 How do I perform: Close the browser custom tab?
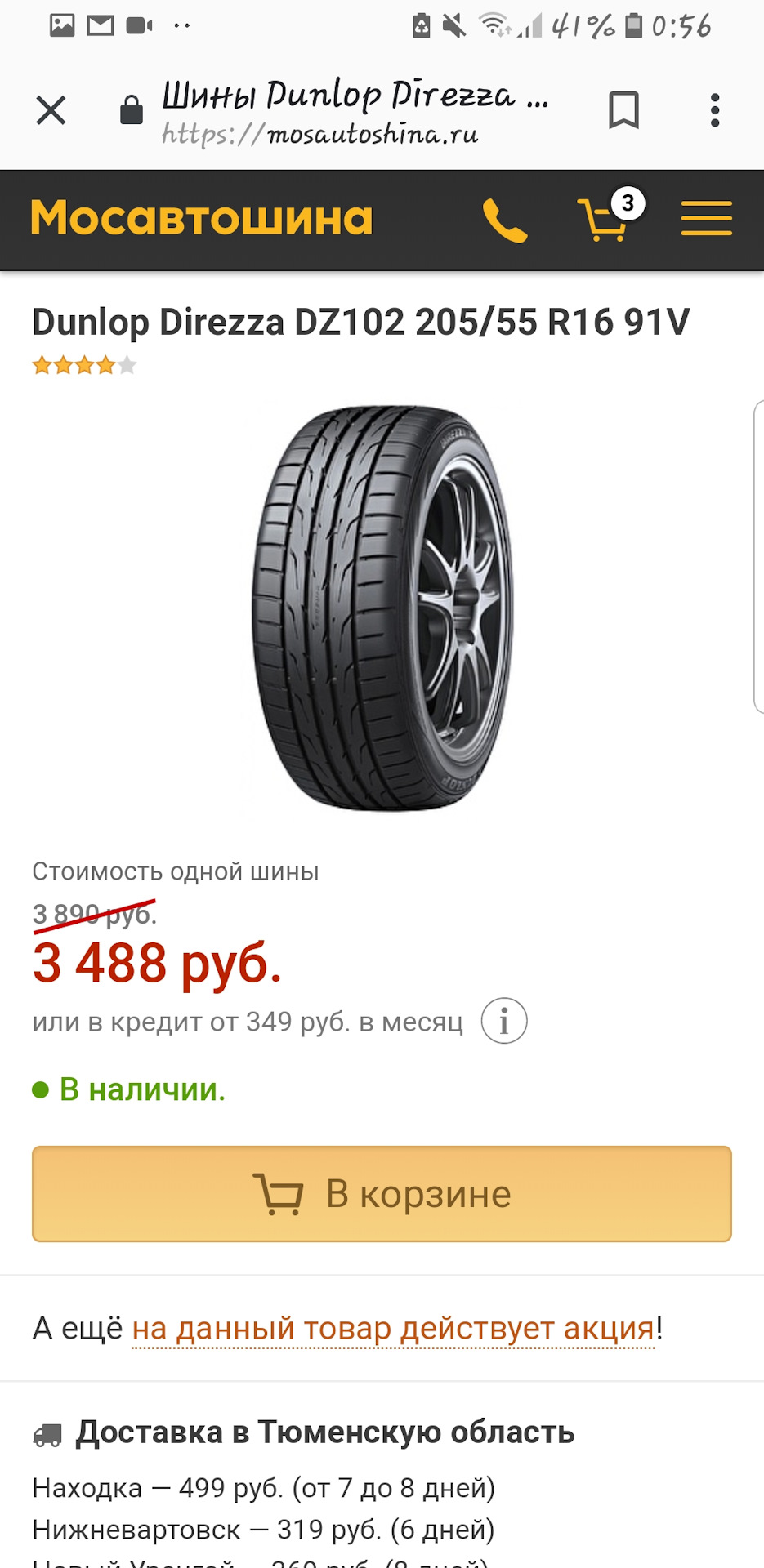51,110
